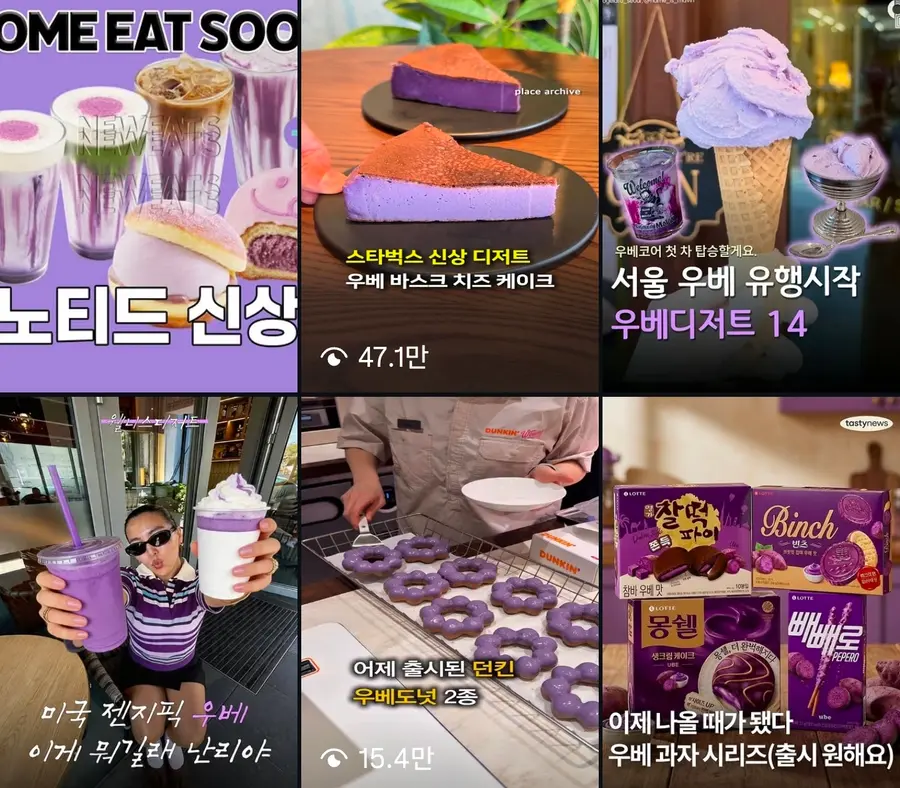Open the 노티드 신상 ube drinks post
900x788 pixels.
pyautogui.click(x=149, y=196)
